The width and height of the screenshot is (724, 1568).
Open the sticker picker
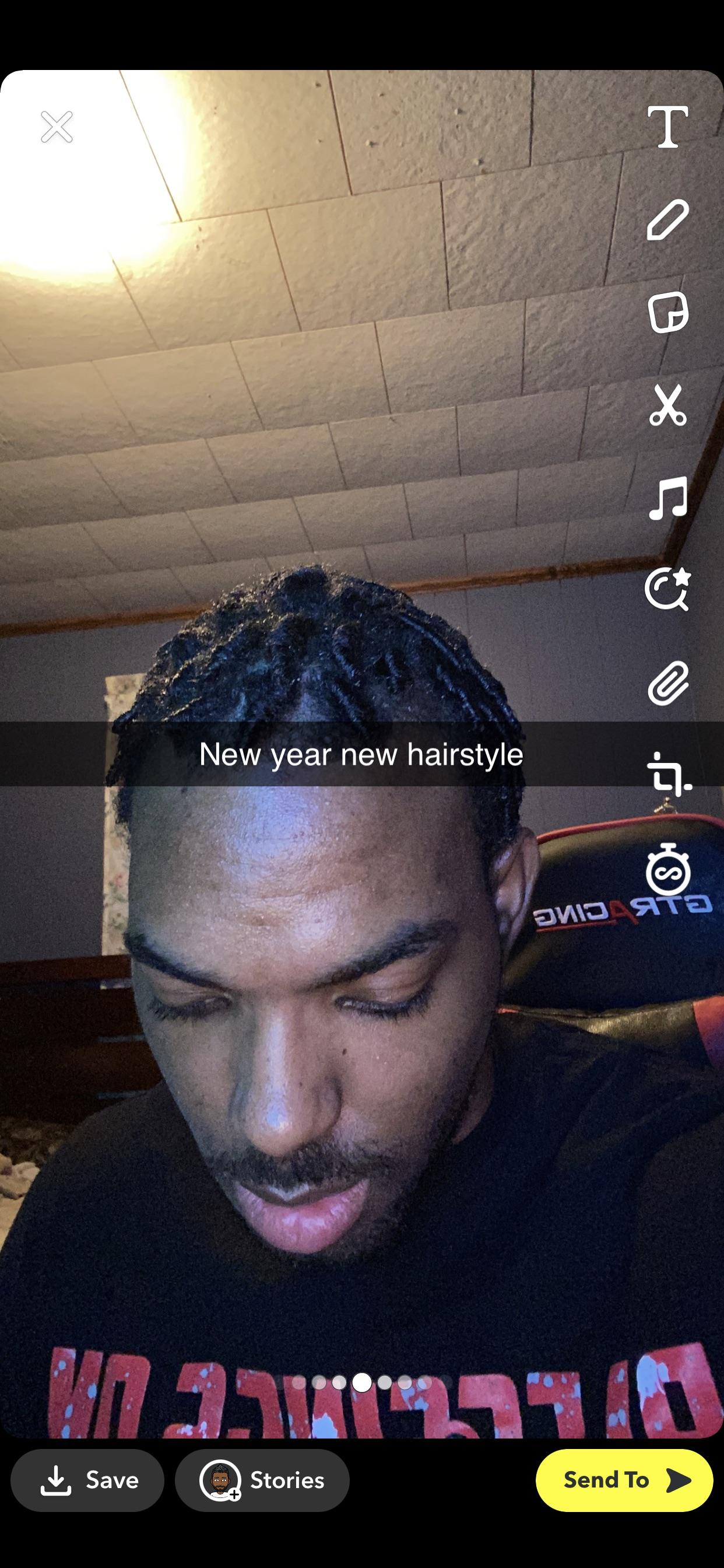coord(667,312)
